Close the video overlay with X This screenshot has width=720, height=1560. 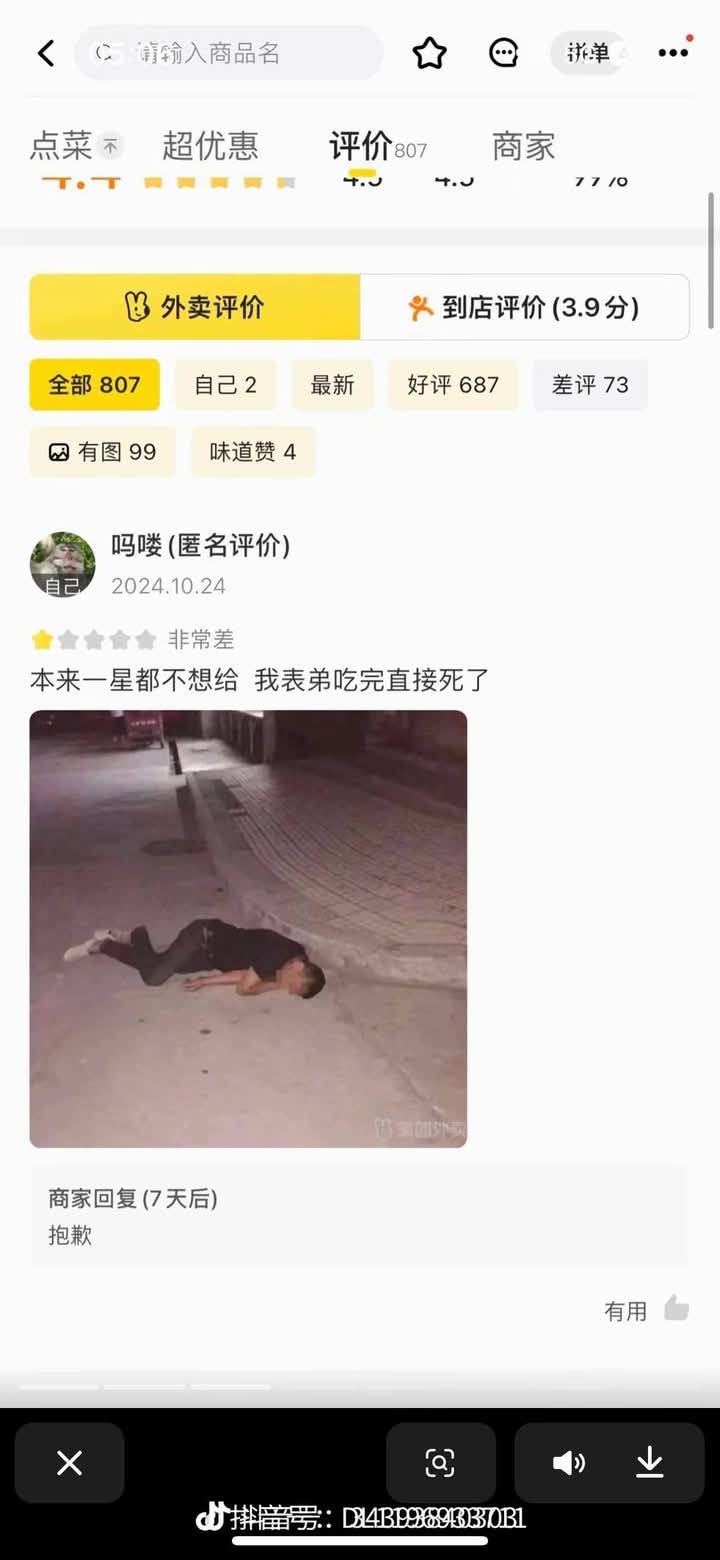pyautogui.click(x=69, y=1463)
